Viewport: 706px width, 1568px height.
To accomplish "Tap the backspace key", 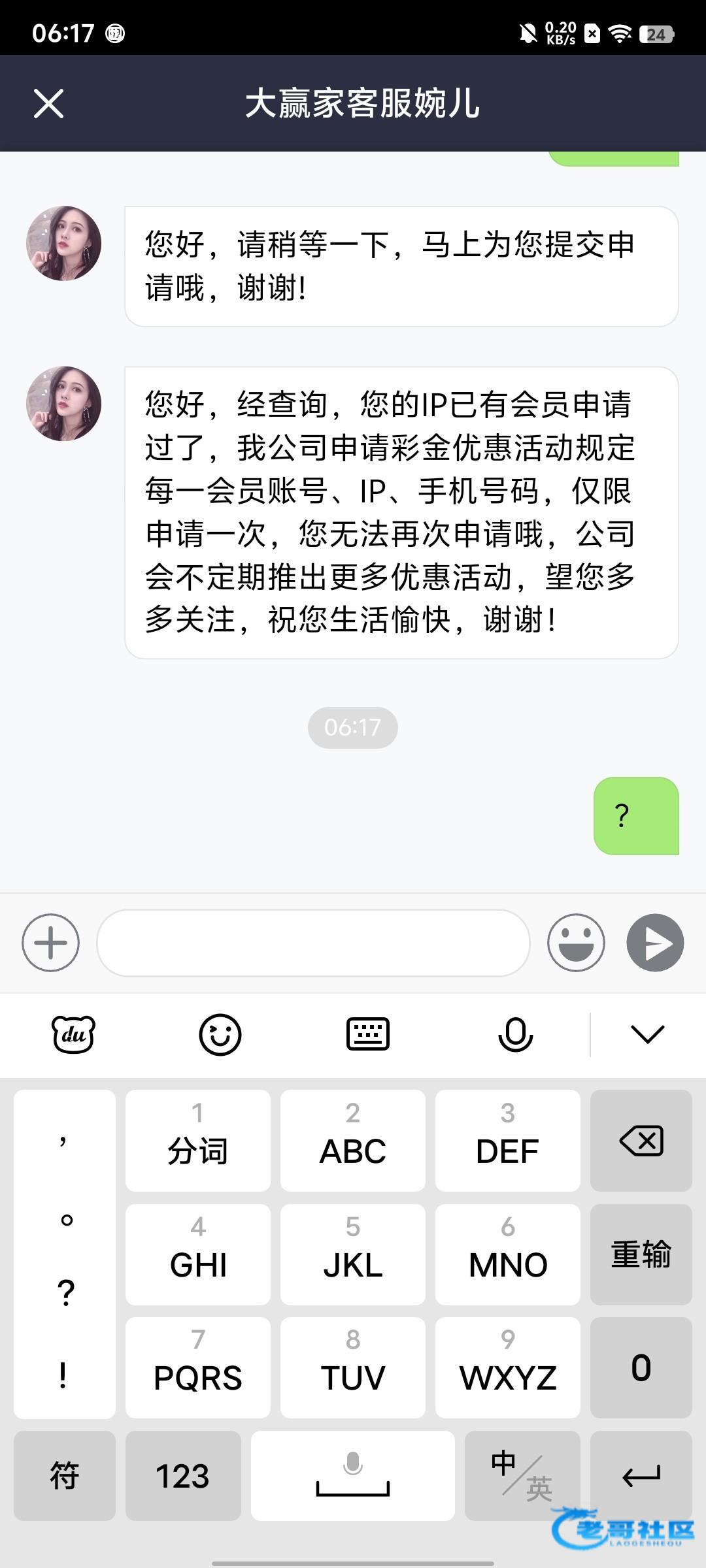I will coord(641,1141).
